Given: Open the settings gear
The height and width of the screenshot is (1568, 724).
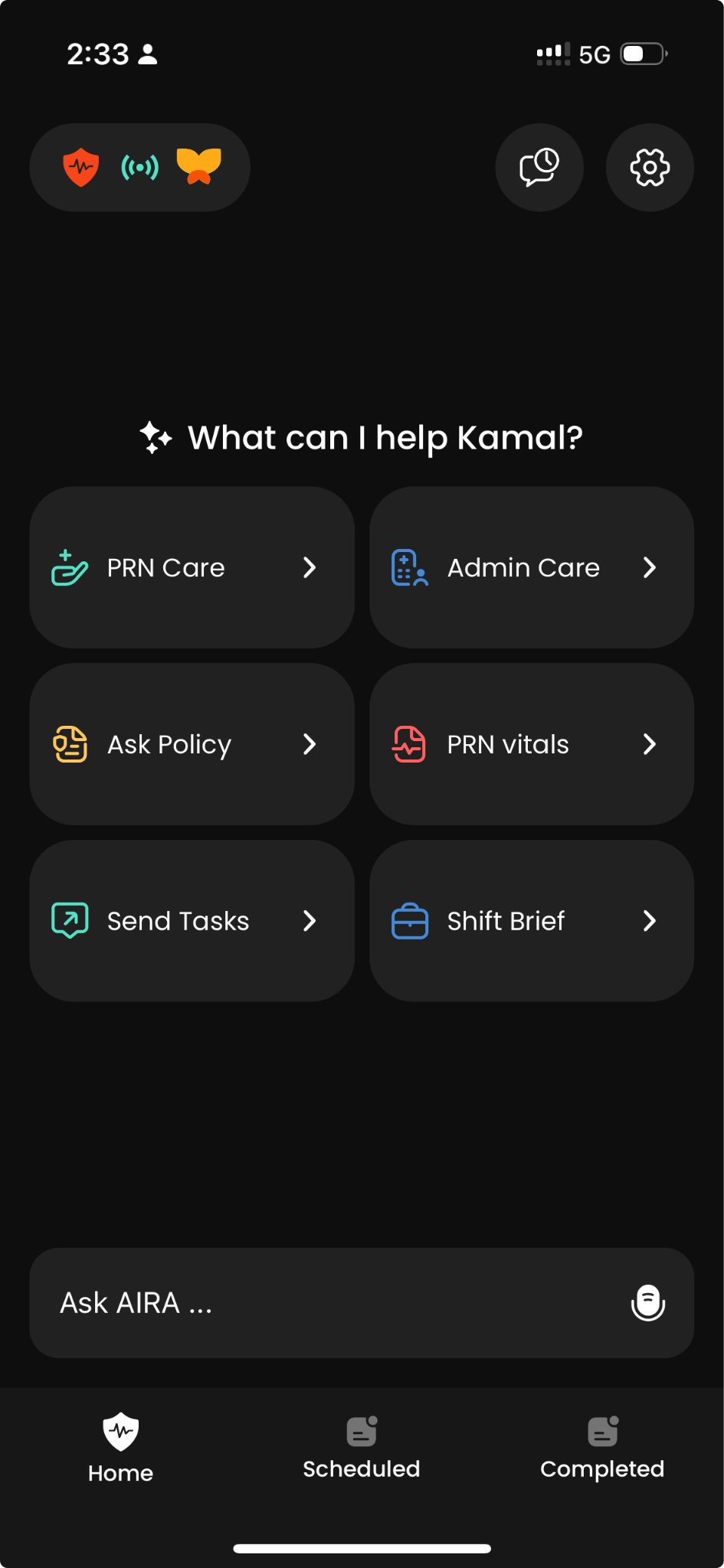Looking at the screenshot, I should pyautogui.click(x=649, y=167).
